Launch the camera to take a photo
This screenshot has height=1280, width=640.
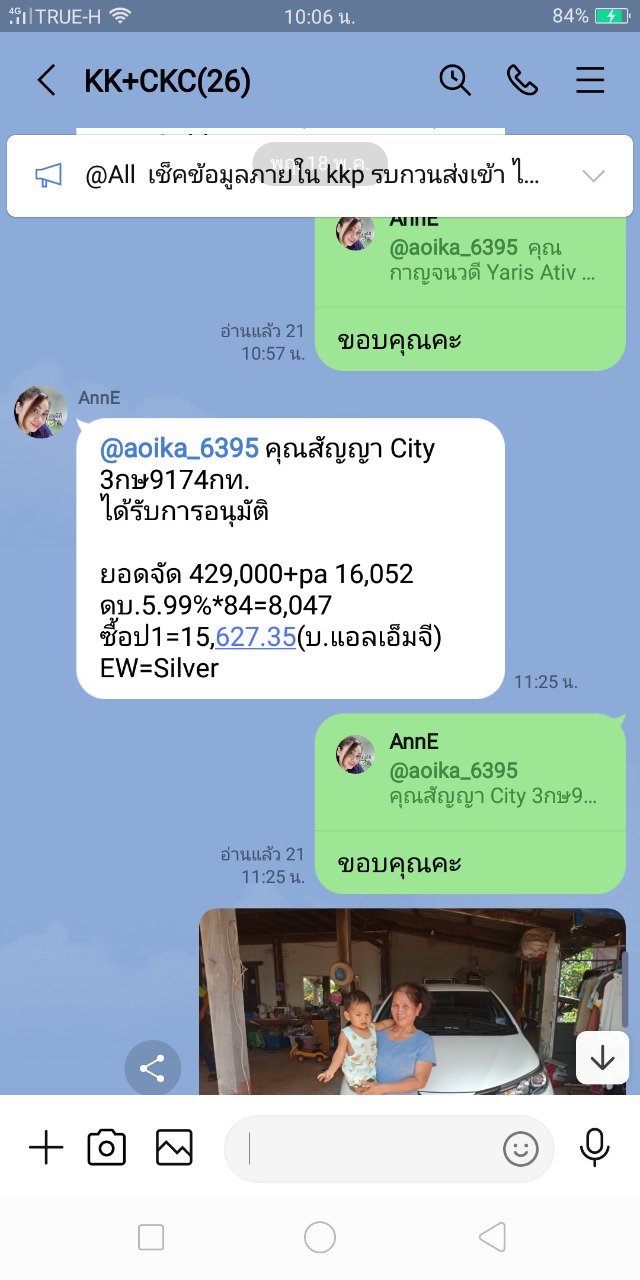[x=107, y=1148]
